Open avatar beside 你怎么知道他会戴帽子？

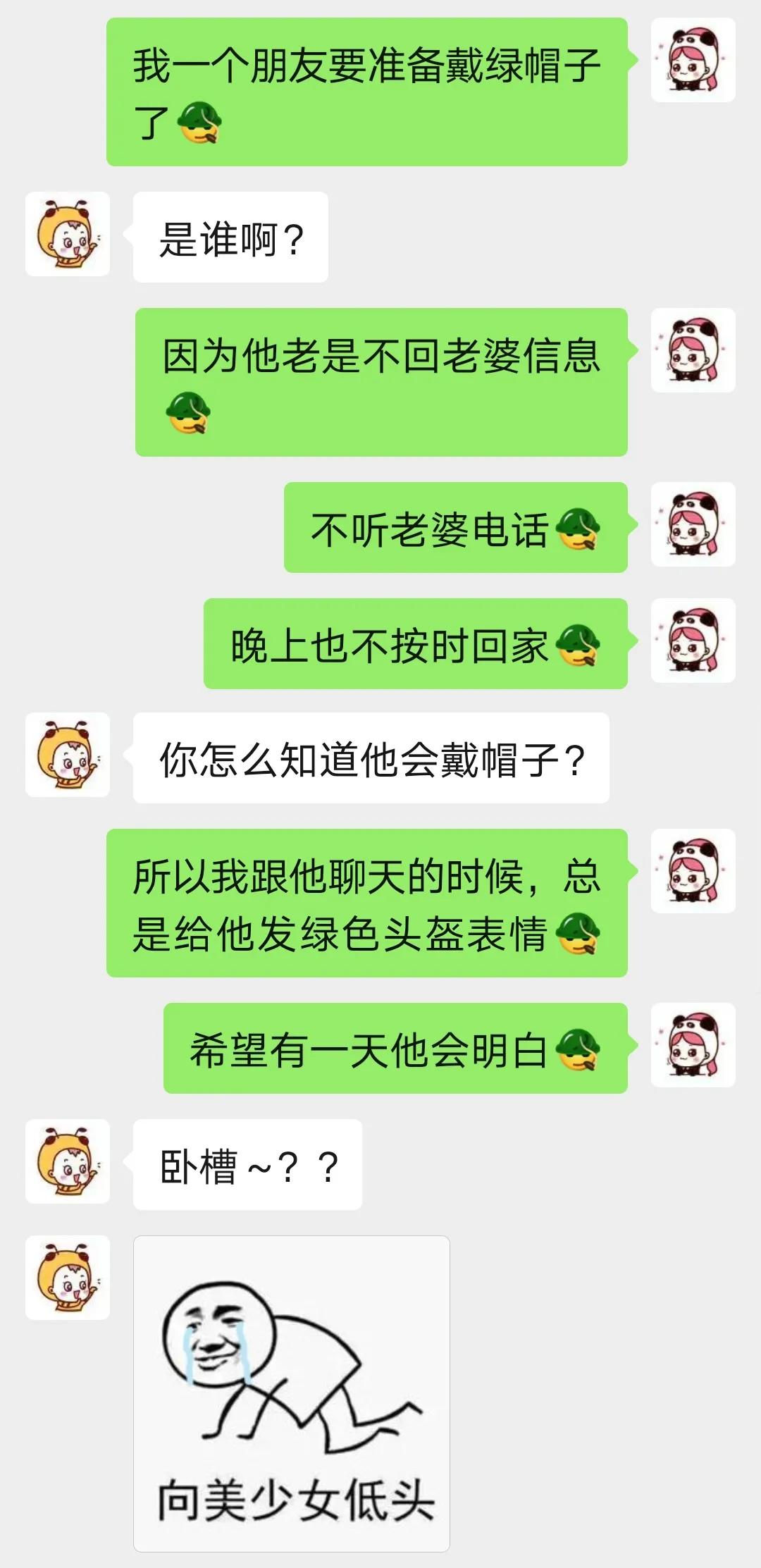coord(68,755)
